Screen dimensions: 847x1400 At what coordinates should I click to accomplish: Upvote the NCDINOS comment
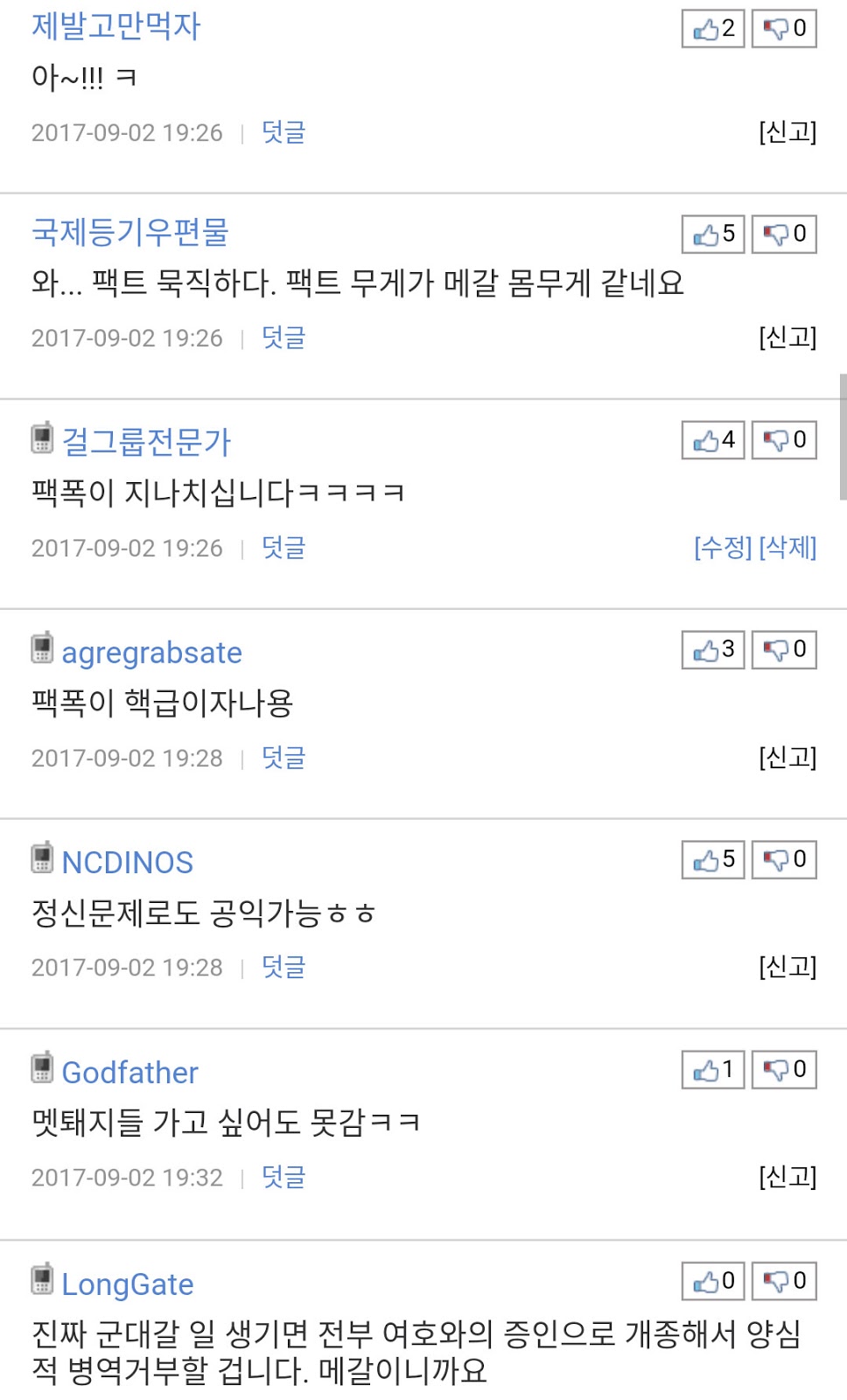713,860
